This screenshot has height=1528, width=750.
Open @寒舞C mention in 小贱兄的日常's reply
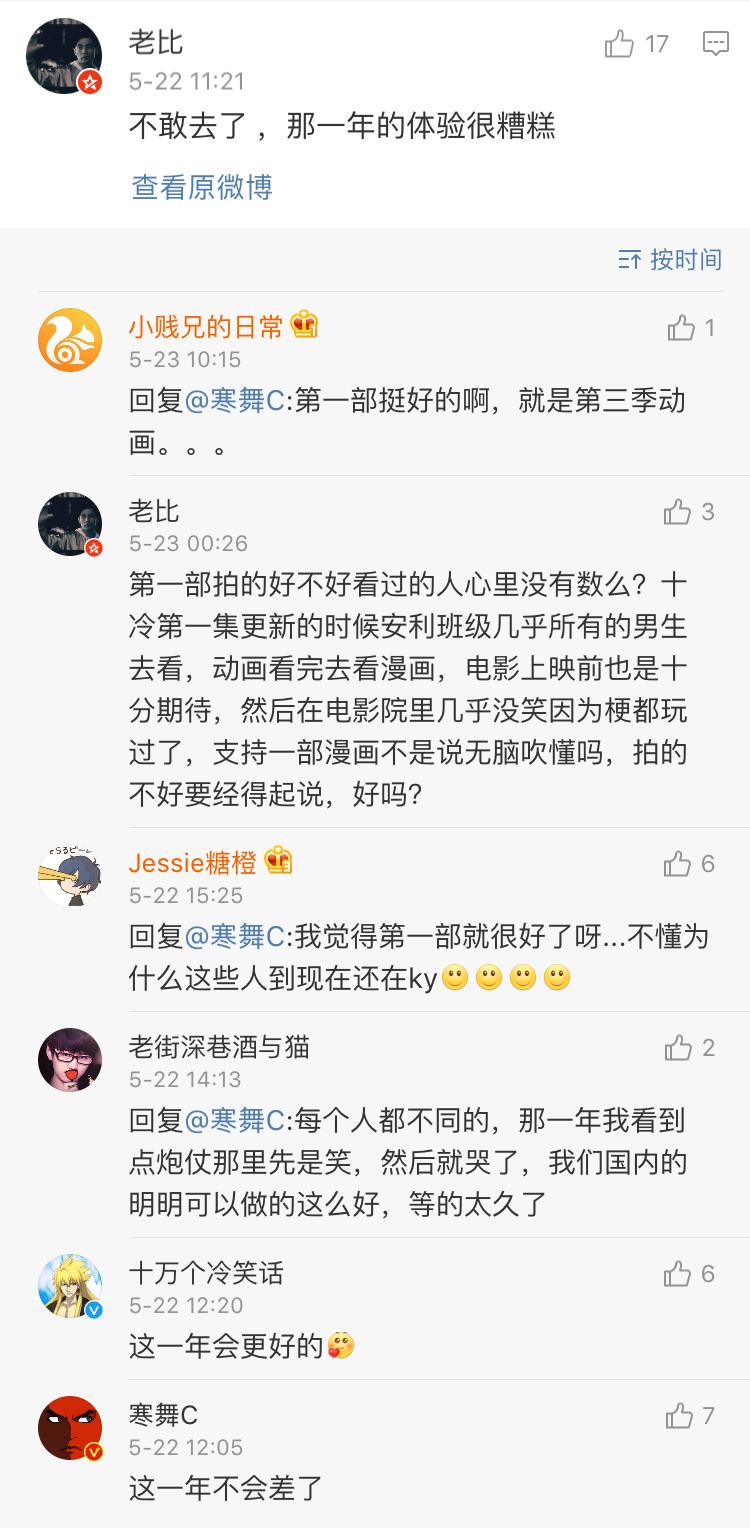(235, 401)
